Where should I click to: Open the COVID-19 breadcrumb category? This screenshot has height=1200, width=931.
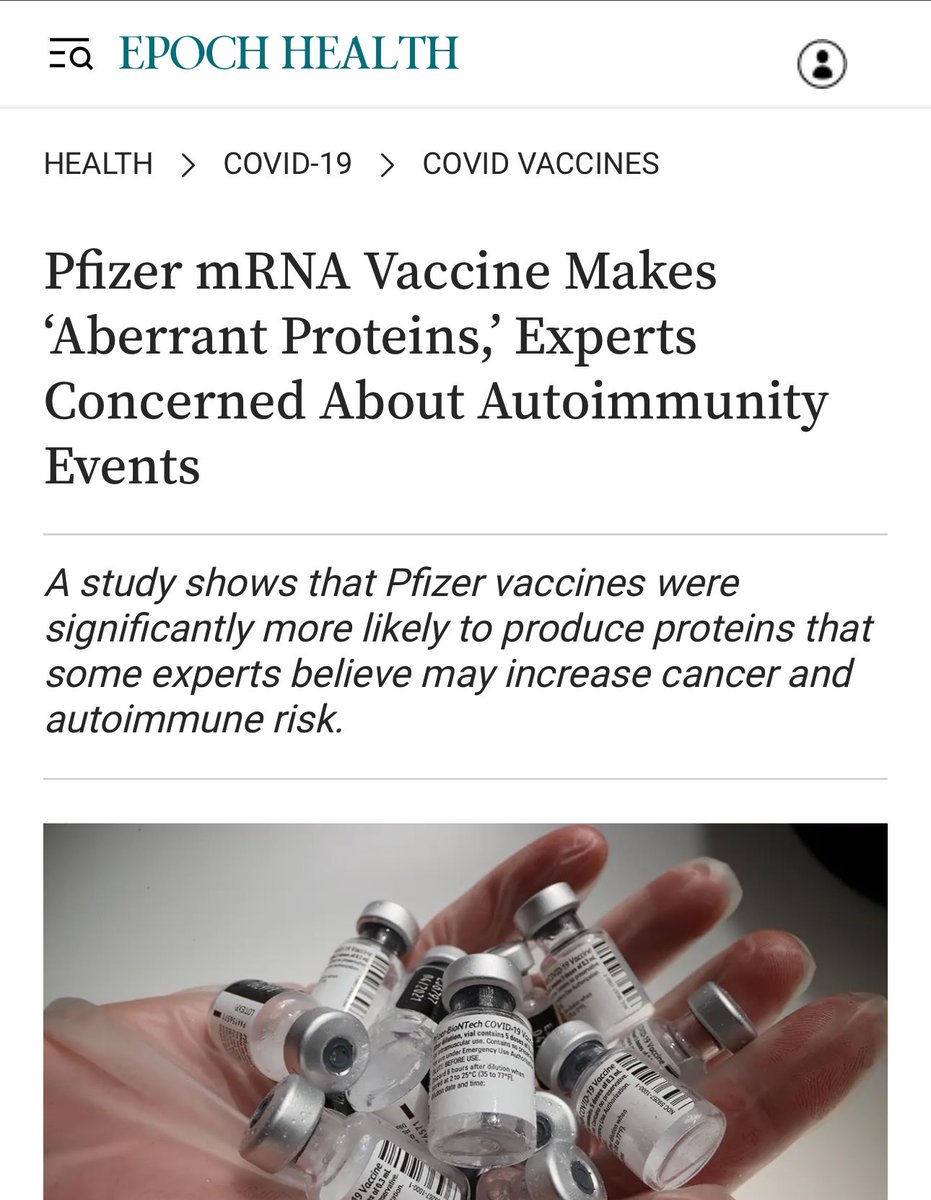tap(287, 164)
